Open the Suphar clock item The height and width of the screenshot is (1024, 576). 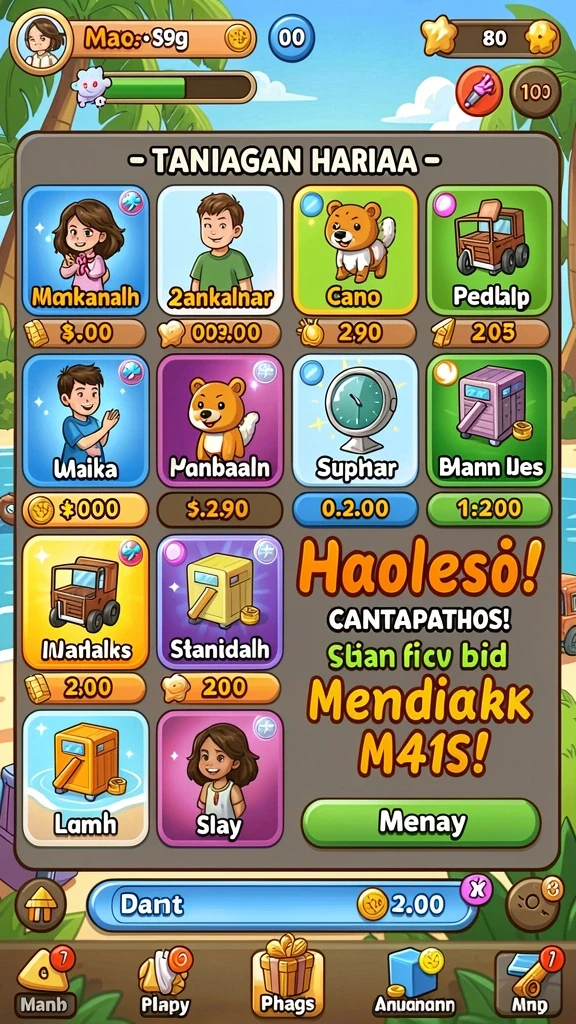[x=355, y=421]
